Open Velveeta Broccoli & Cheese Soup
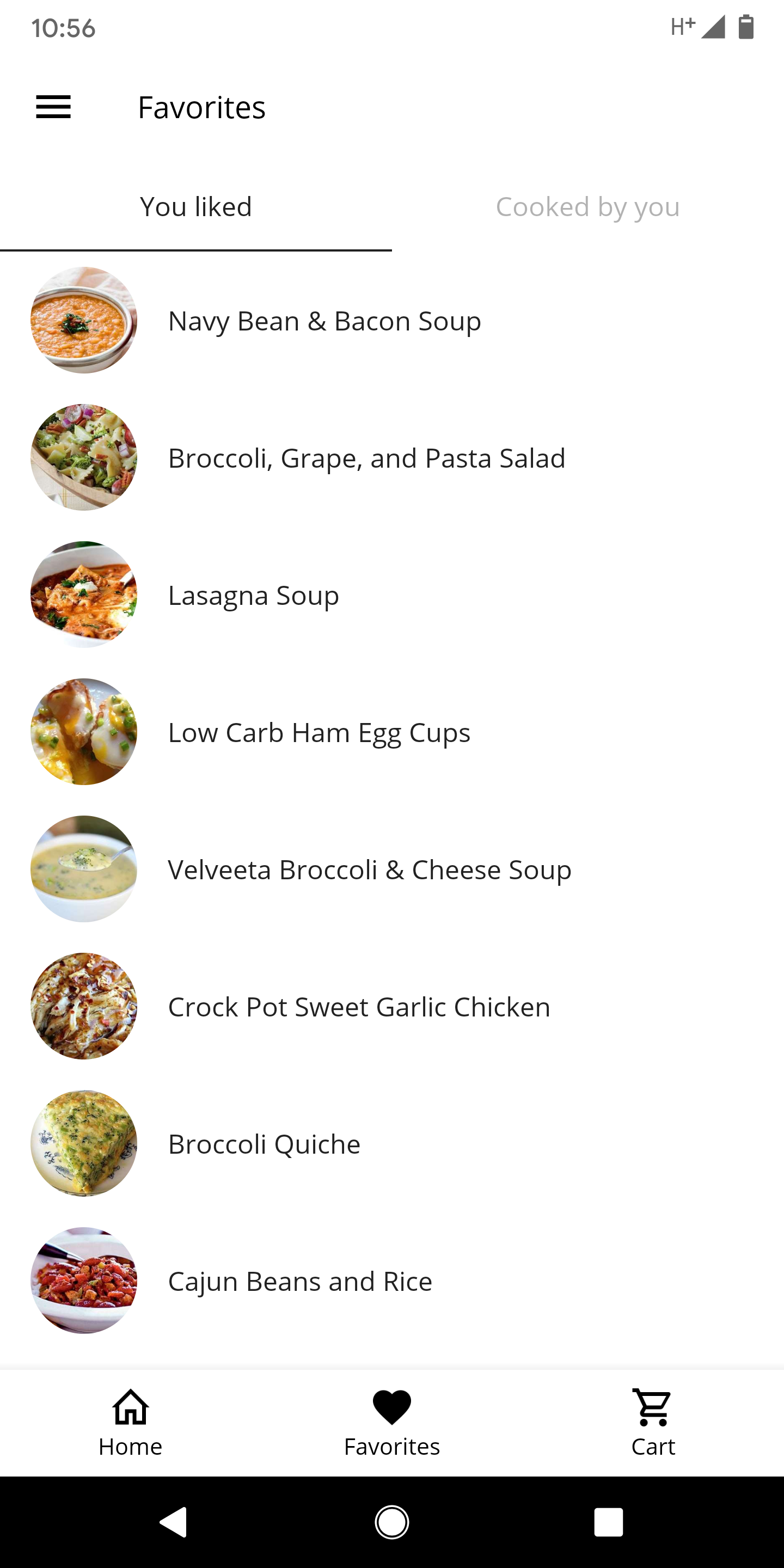 pos(392,869)
